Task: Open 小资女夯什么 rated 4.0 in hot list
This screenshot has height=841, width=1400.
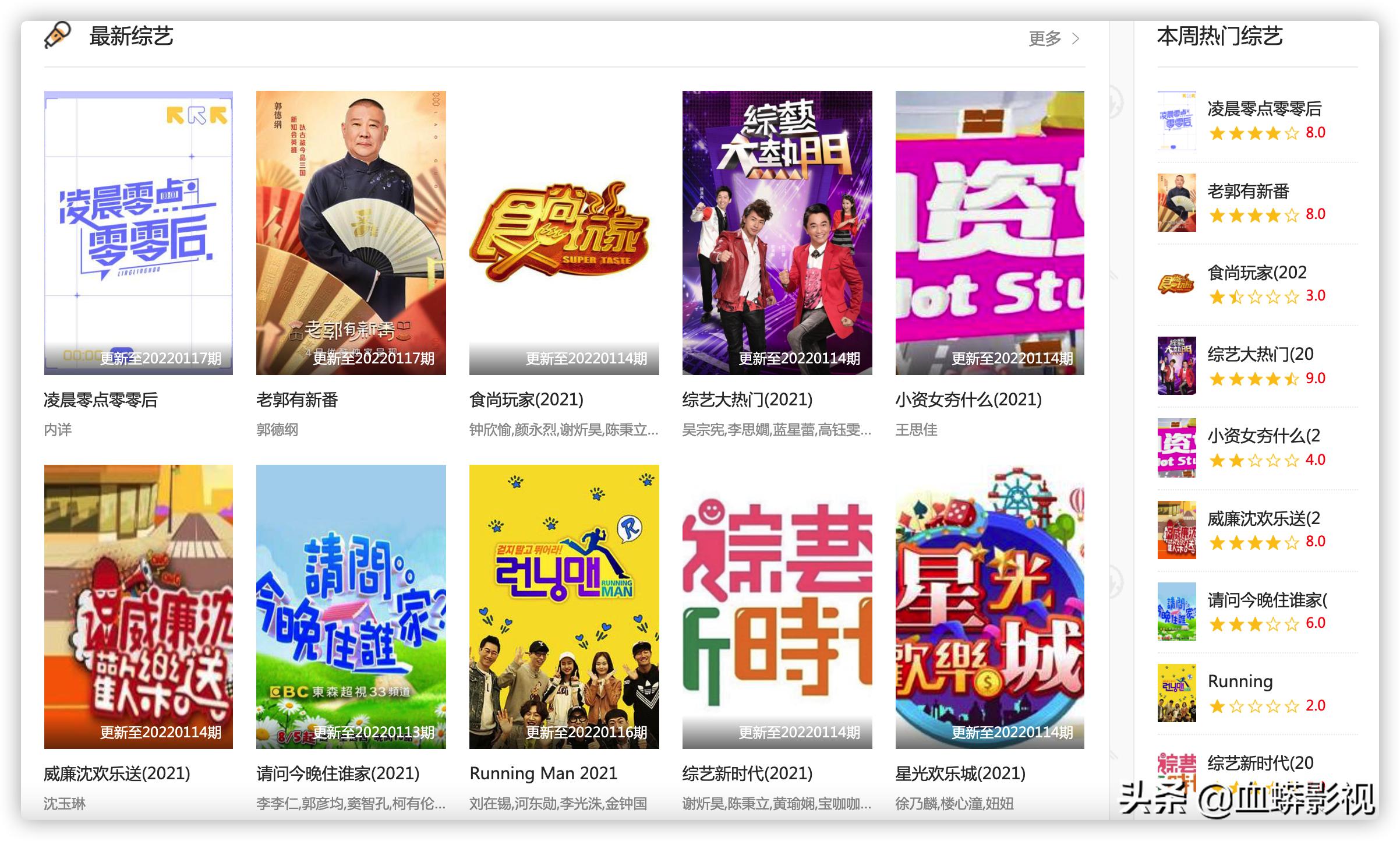Action: (x=1263, y=436)
